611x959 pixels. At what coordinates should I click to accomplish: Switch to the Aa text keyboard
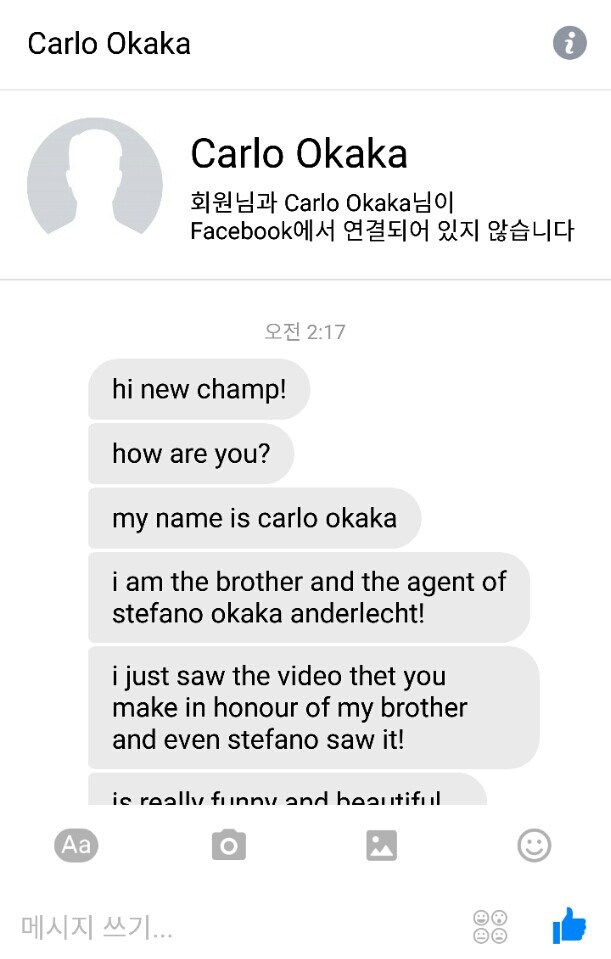click(x=76, y=845)
